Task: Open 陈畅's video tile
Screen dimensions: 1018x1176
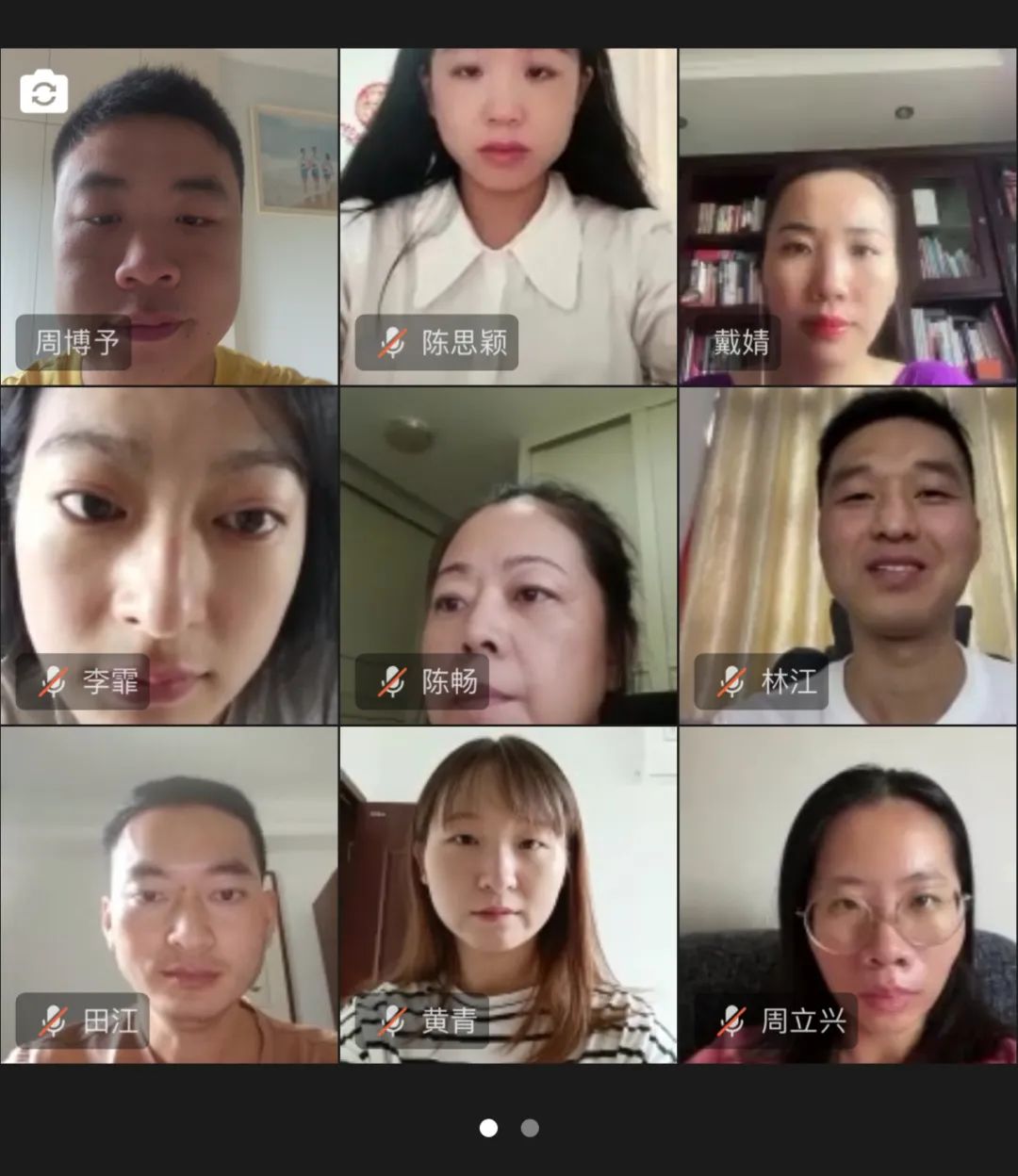Action: click(508, 556)
